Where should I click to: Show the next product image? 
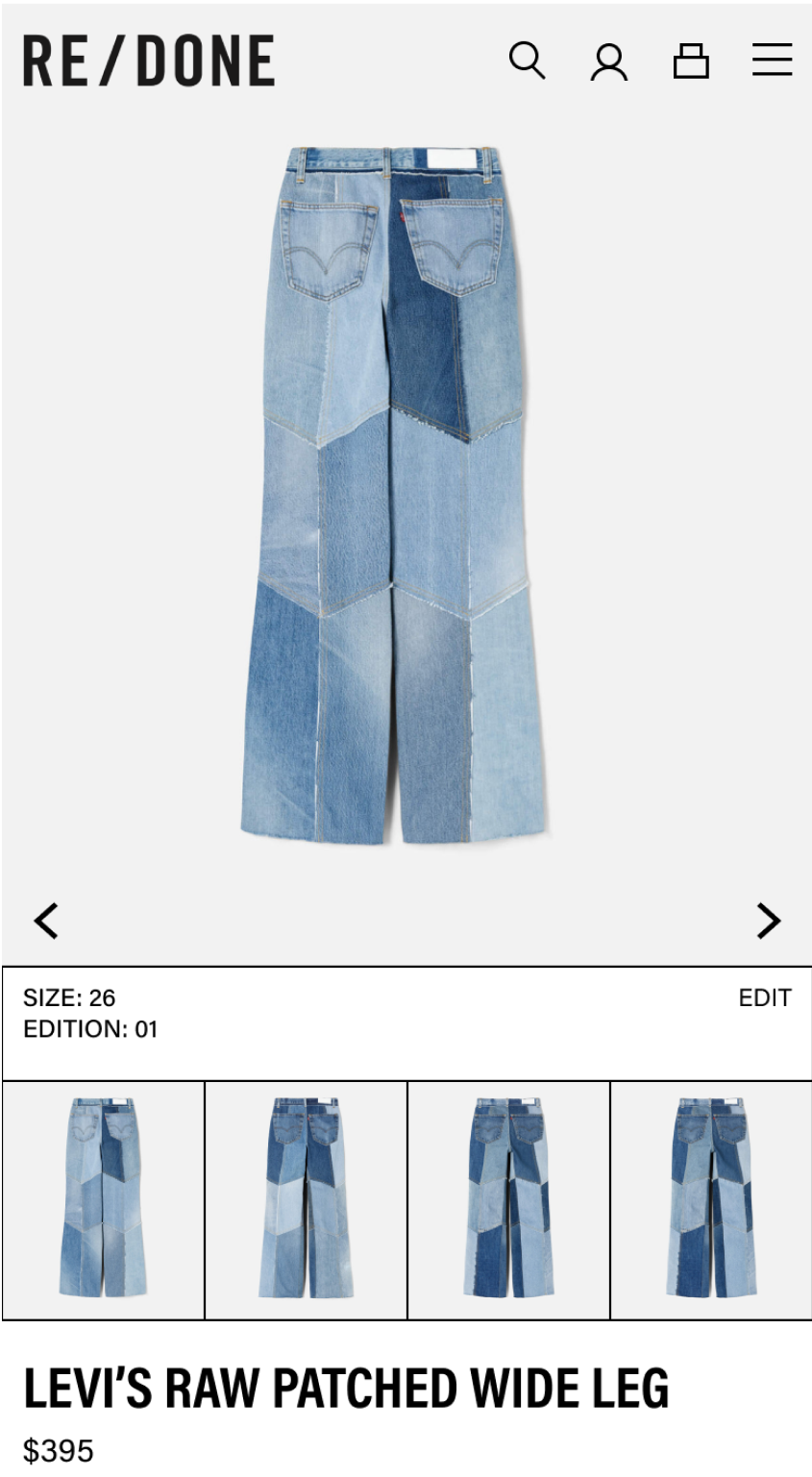(x=768, y=921)
